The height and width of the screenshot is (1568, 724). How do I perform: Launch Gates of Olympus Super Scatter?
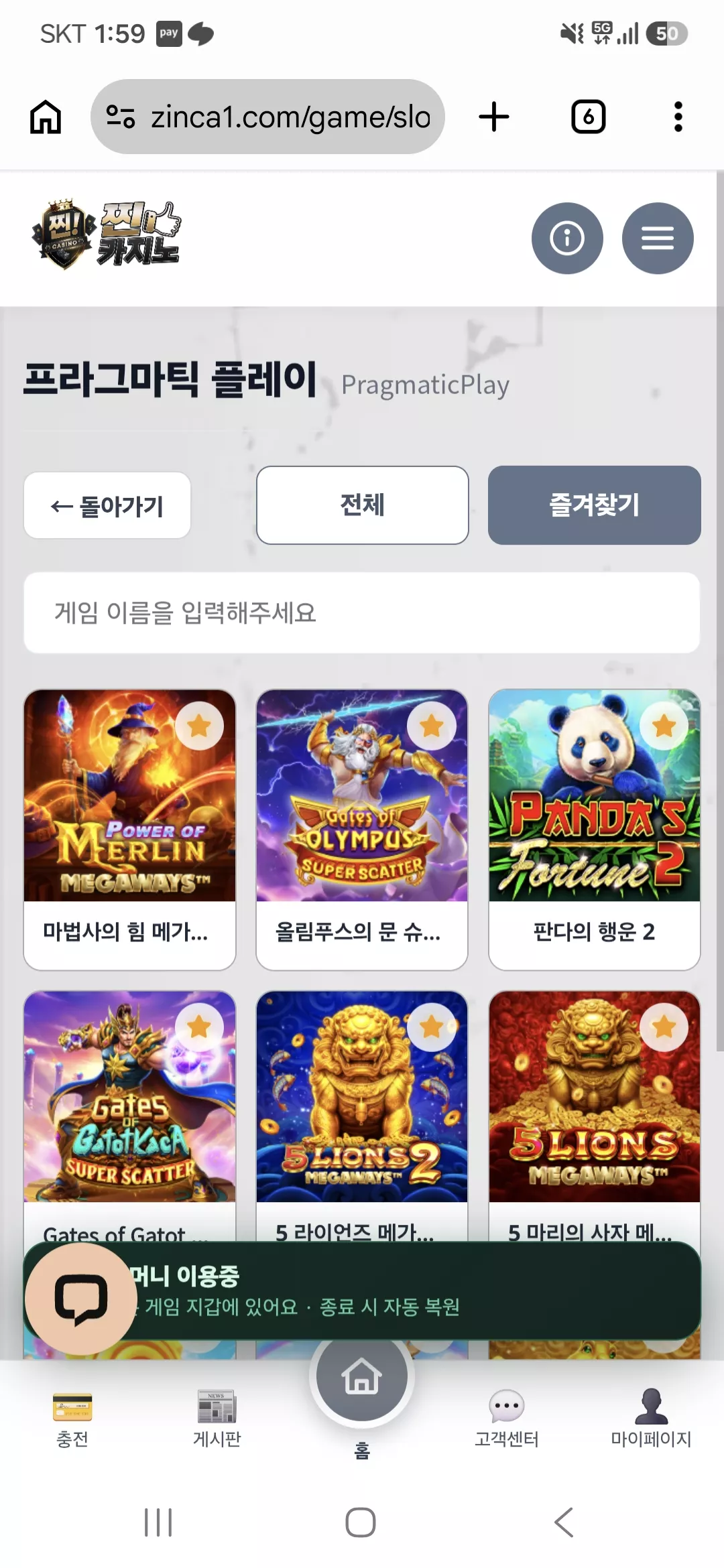pyautogui.click(x=362, y=830)
